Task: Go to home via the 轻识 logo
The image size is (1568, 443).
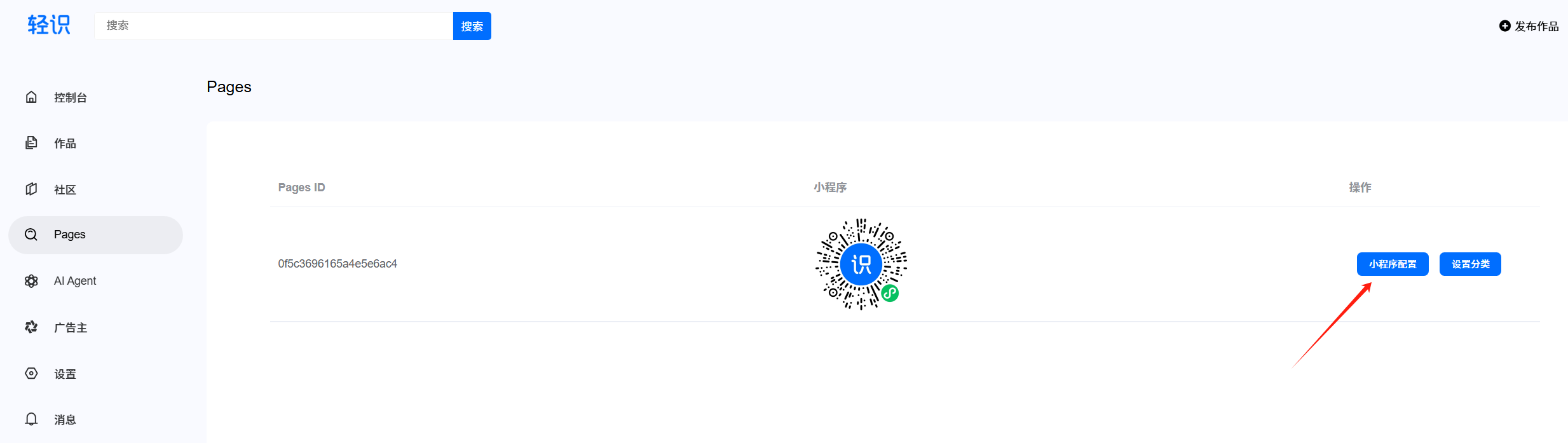Action: (49, 25)
